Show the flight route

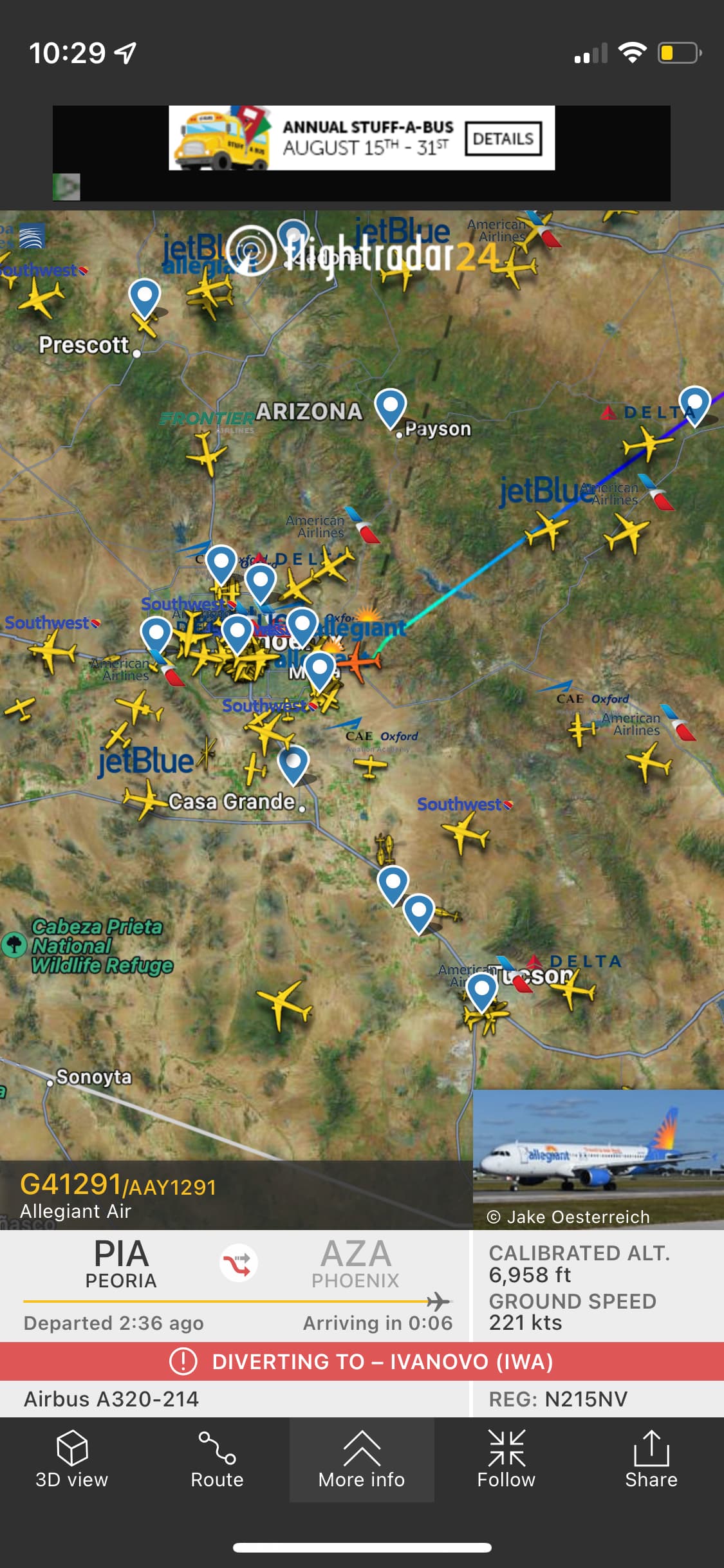pyautogui.click(x=217, y=1460)
